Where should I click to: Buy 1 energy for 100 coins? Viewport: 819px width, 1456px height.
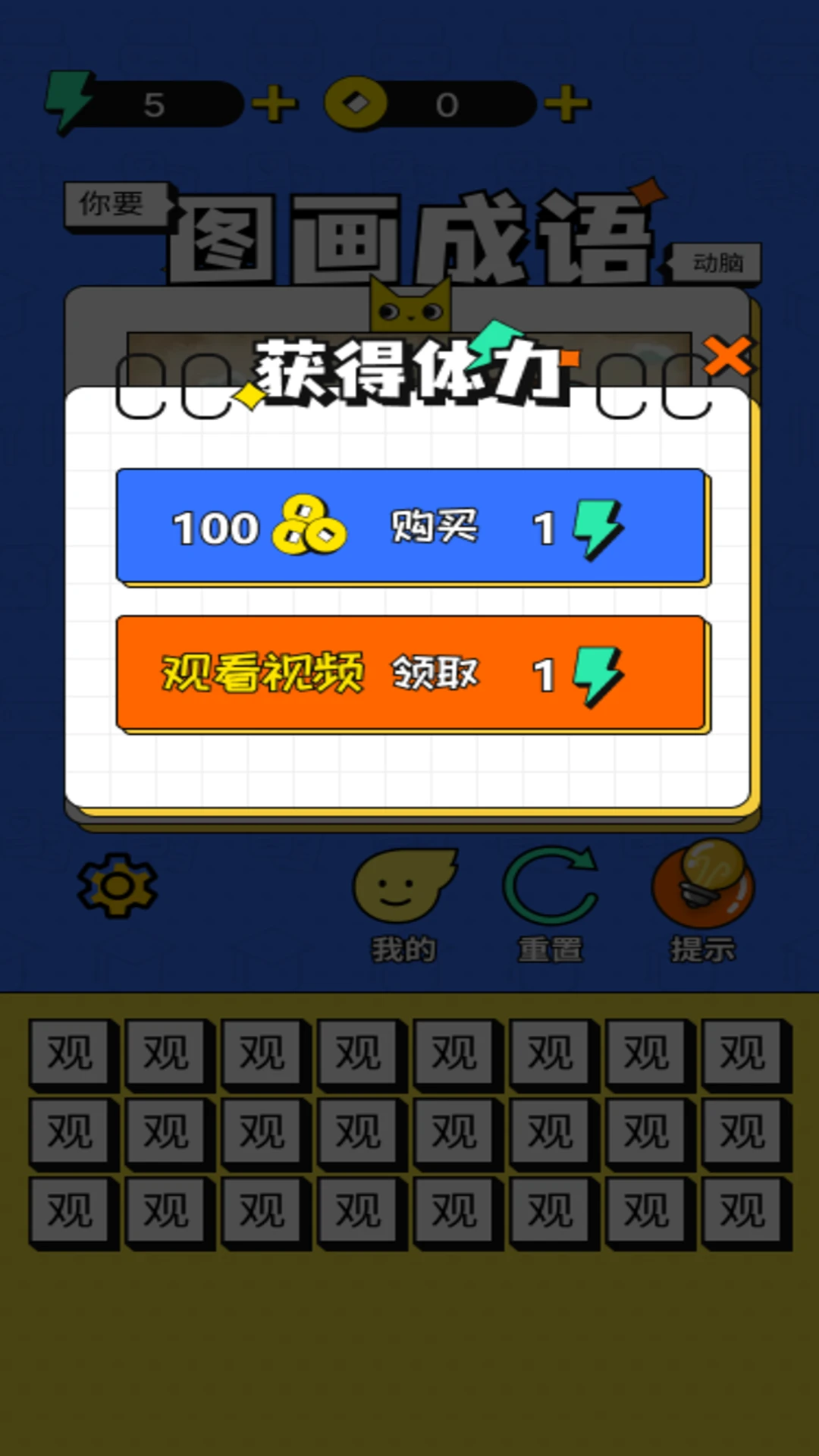click(412, 526)
